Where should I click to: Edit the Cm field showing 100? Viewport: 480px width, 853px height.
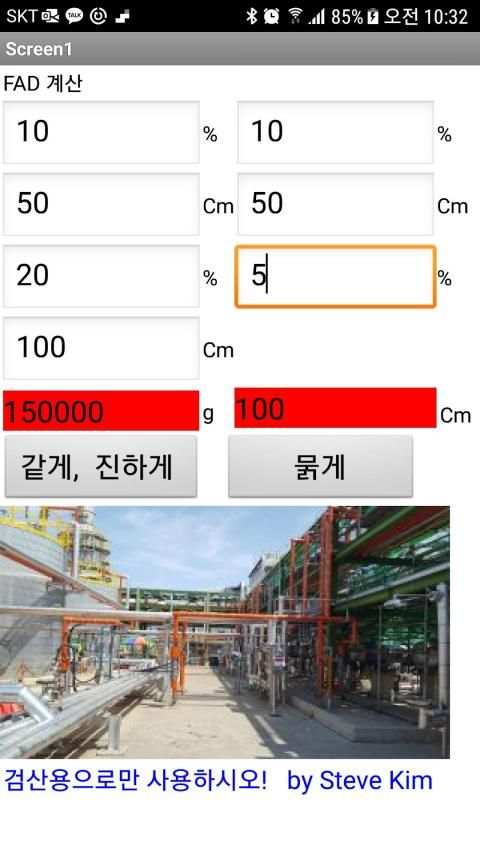pos(101,348)
